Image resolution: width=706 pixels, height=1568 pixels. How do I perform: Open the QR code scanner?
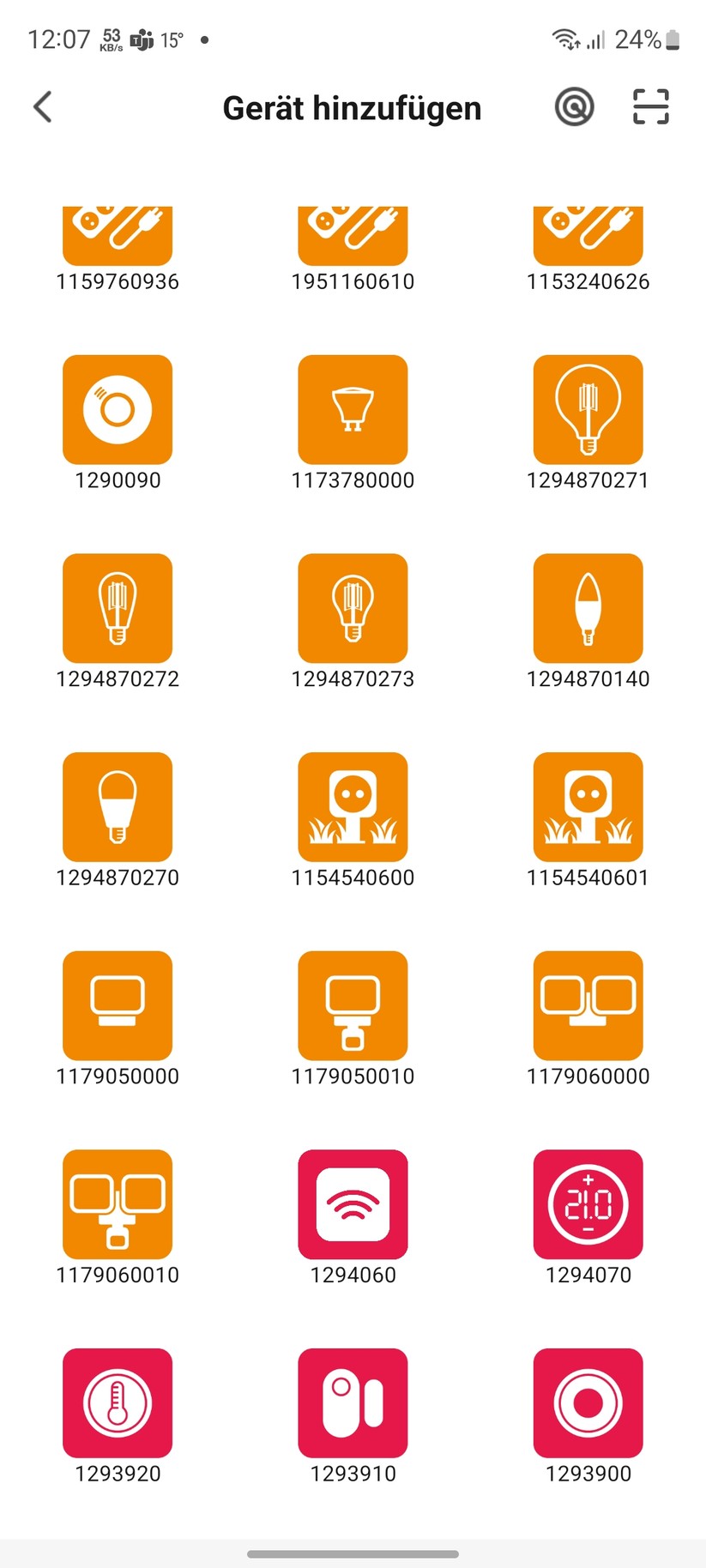(649, 106)
